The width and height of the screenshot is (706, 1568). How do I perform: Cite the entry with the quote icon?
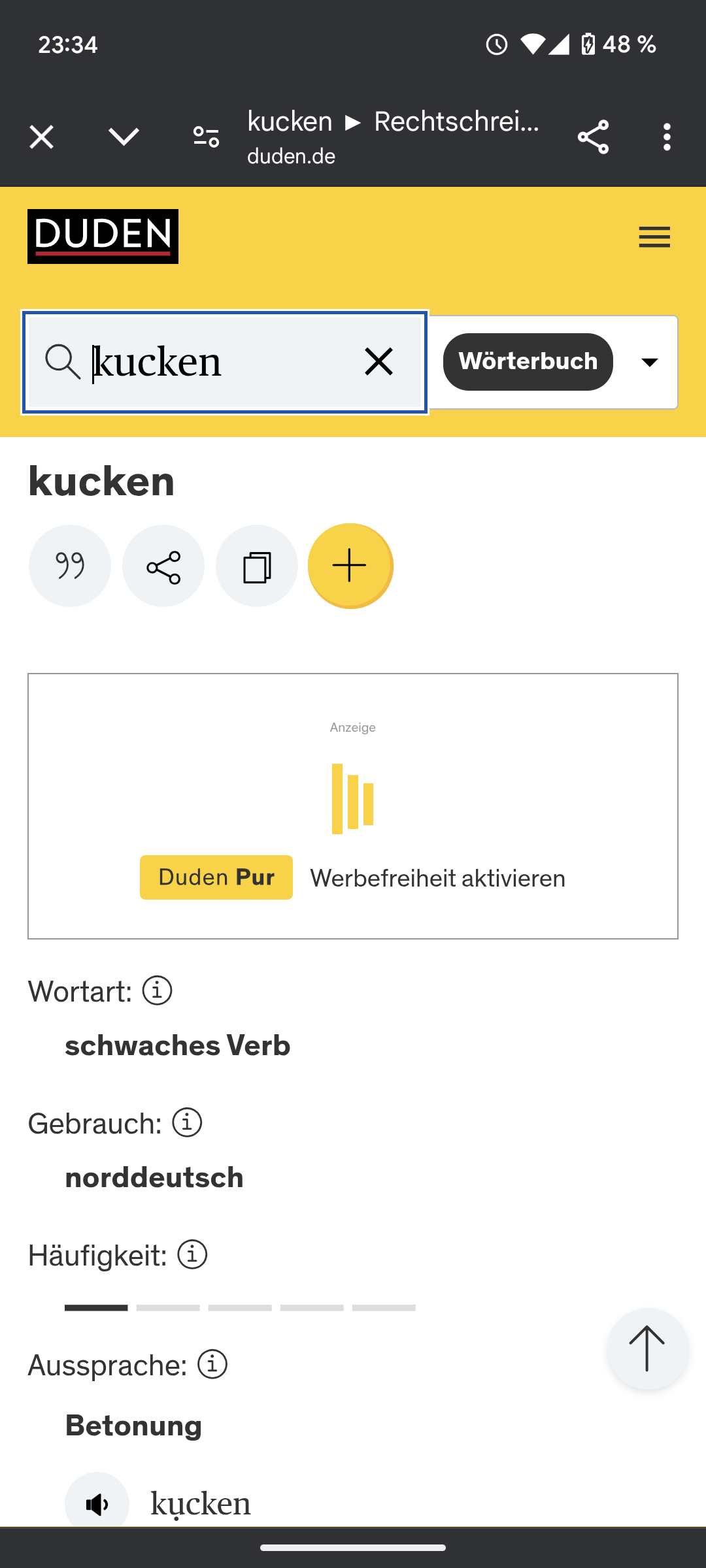[x=70, y=566]
